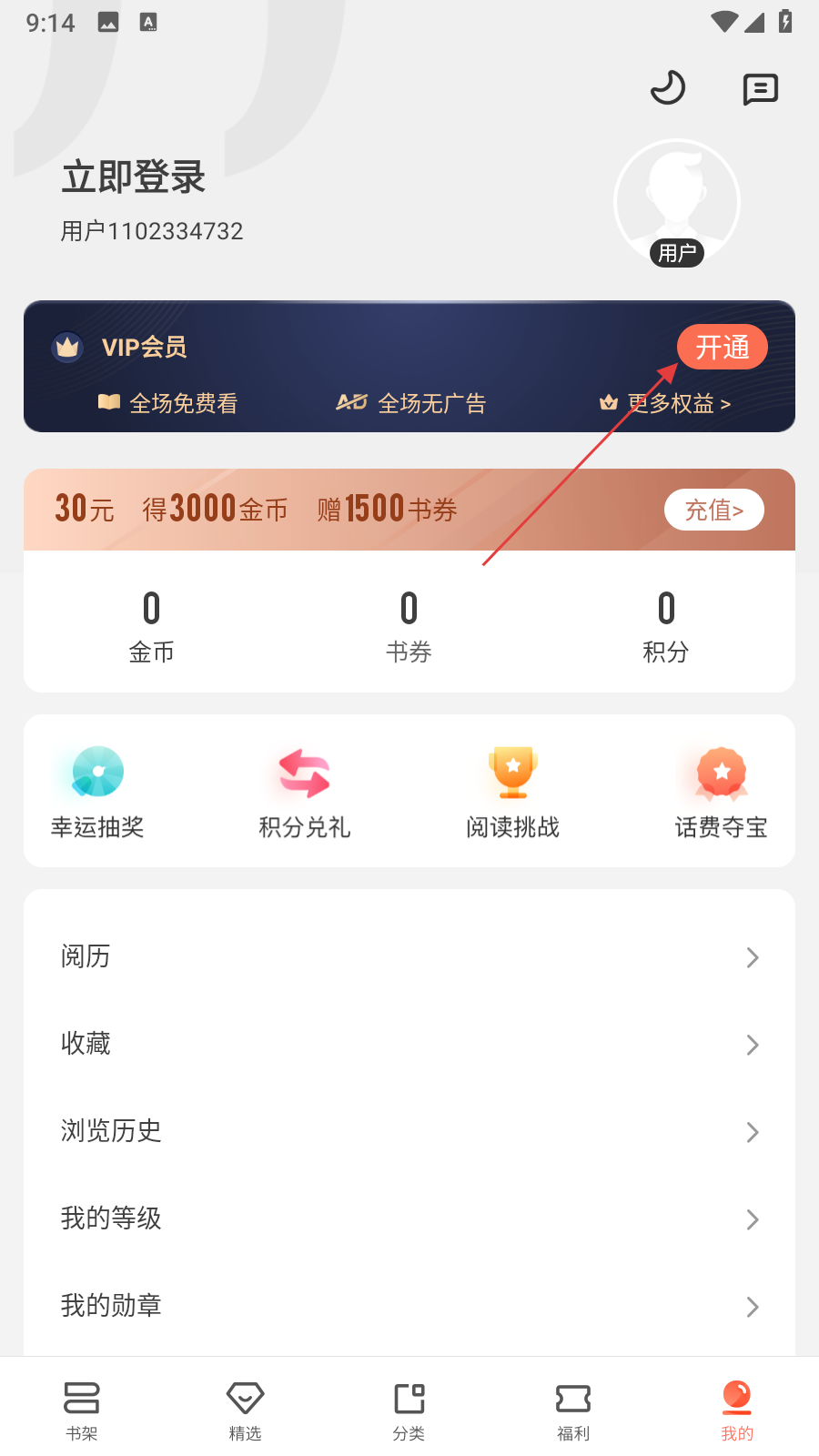This screenshot has width=819, height=1456.
Task: Tap 充值 to recharge coins
Action: pos(713,510)
